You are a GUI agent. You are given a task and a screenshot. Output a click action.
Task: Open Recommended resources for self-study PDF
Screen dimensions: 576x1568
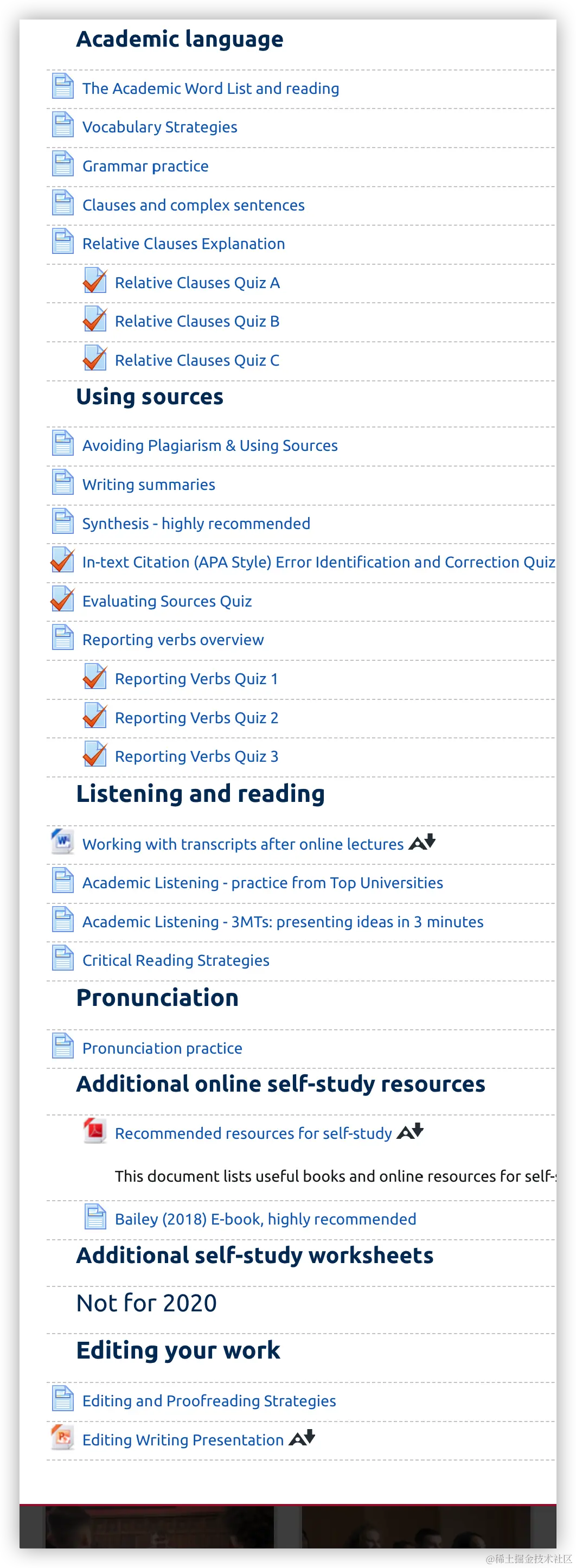[x=253, y=1133]
